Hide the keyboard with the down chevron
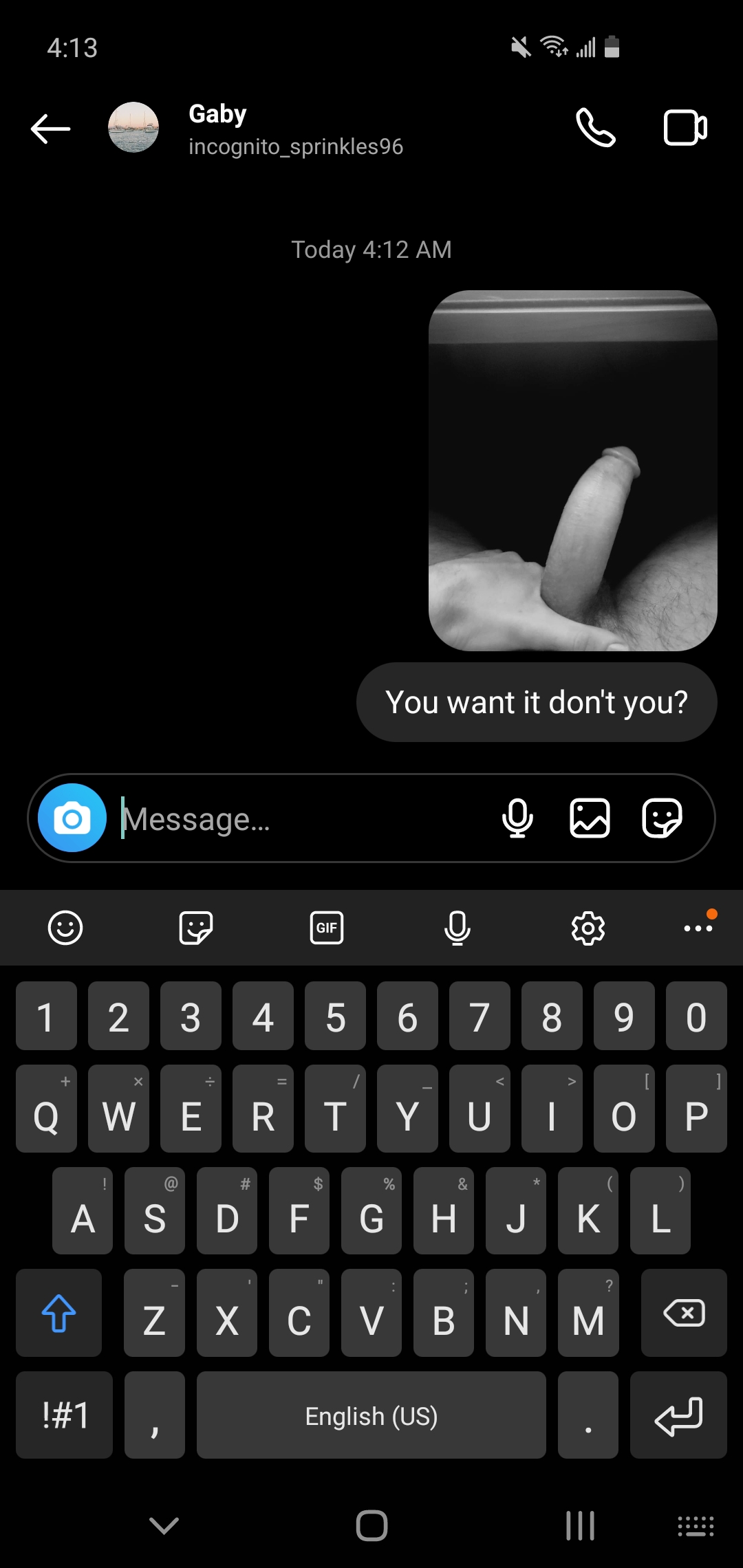 click(164, 1525)
